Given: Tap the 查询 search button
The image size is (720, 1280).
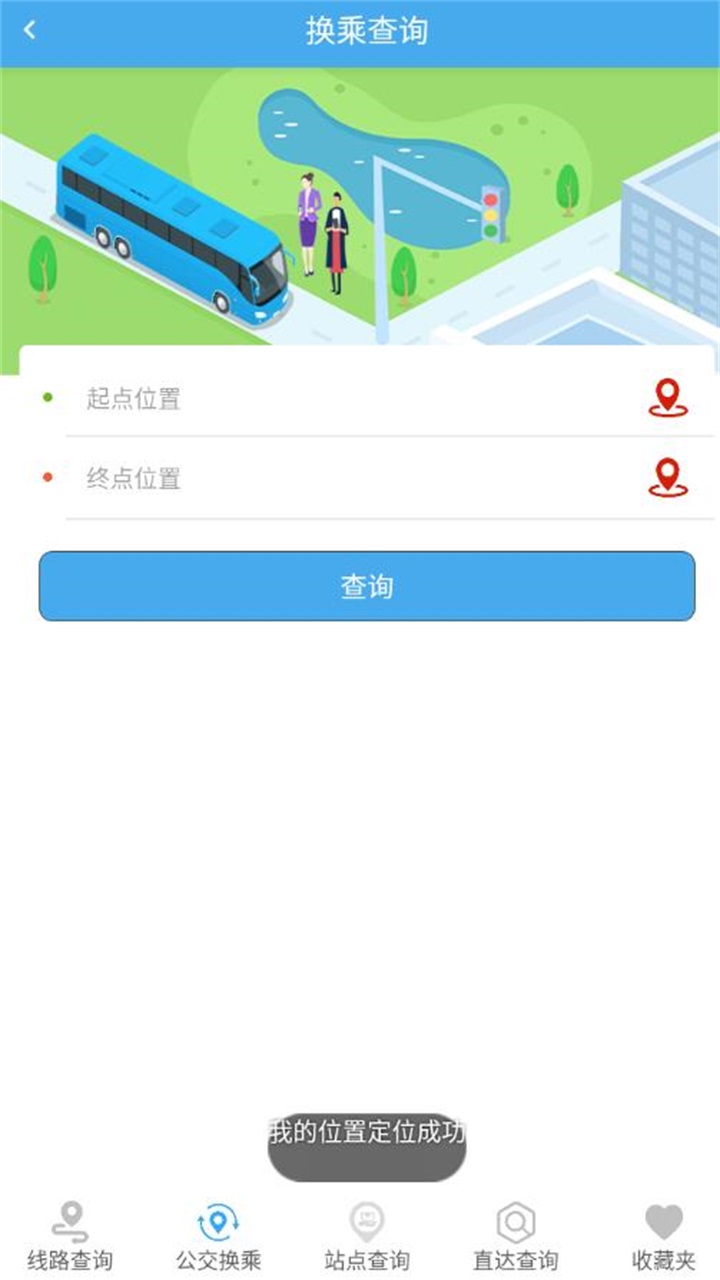Looking at the screenshot, I should (367, 586).
